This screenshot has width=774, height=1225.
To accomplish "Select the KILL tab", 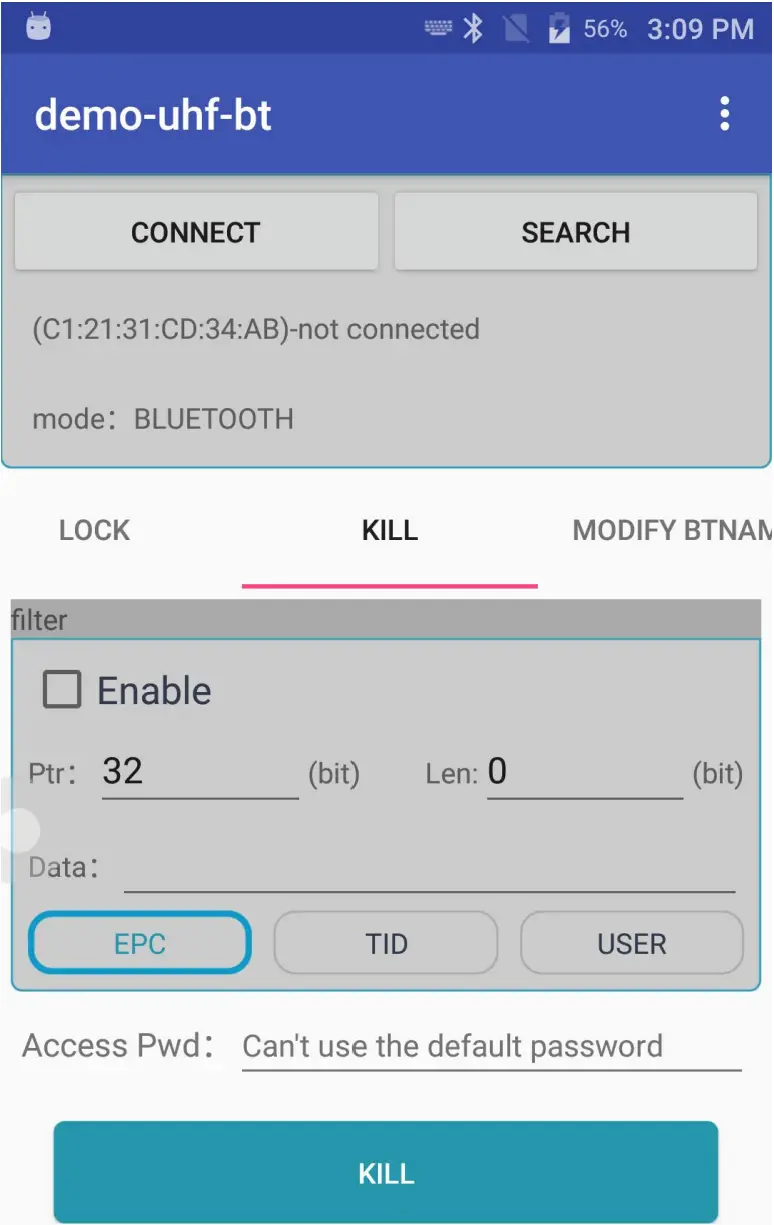I will tap(389, 530).
